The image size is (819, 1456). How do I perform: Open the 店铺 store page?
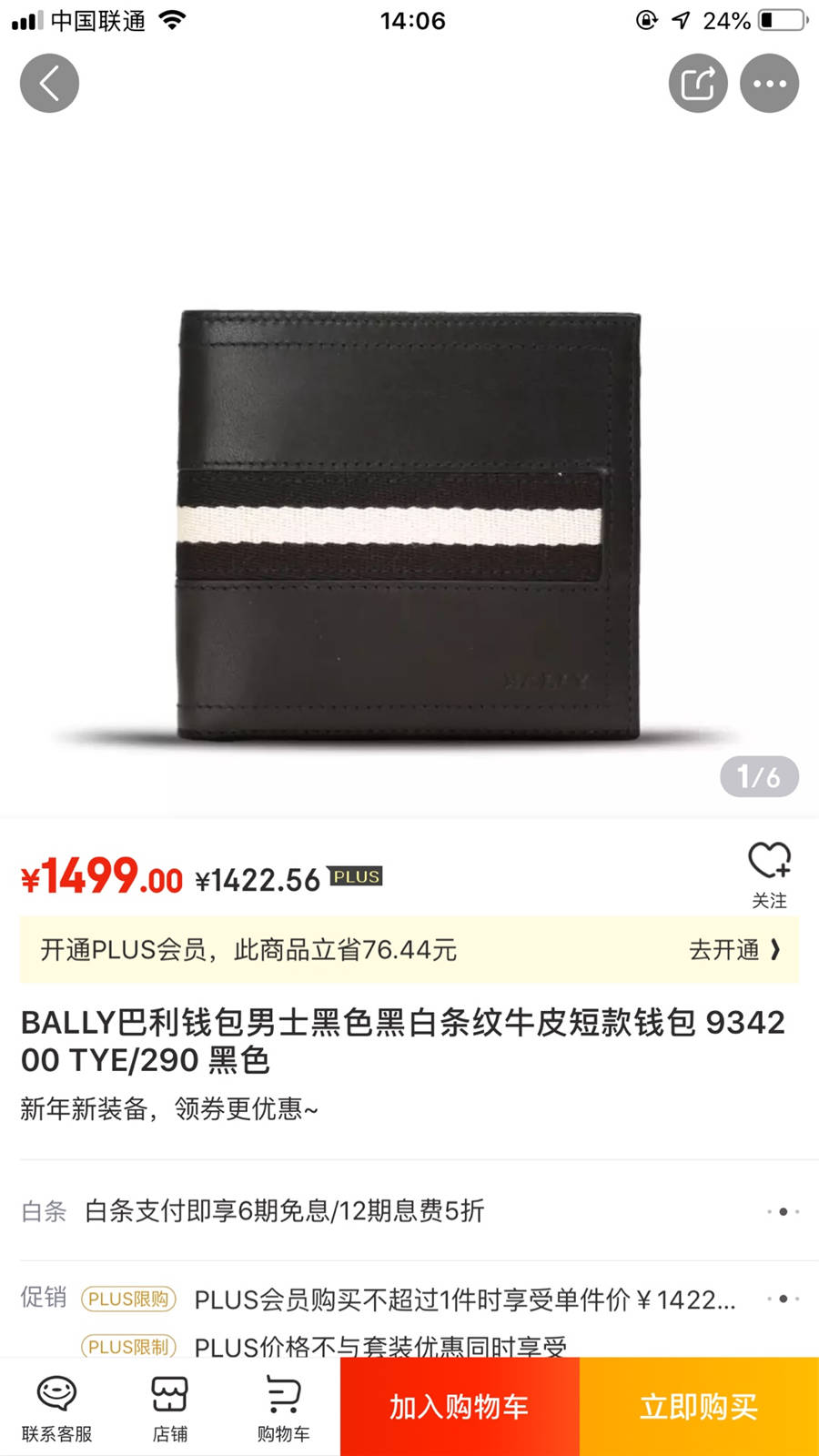[x=169, y=1408]
